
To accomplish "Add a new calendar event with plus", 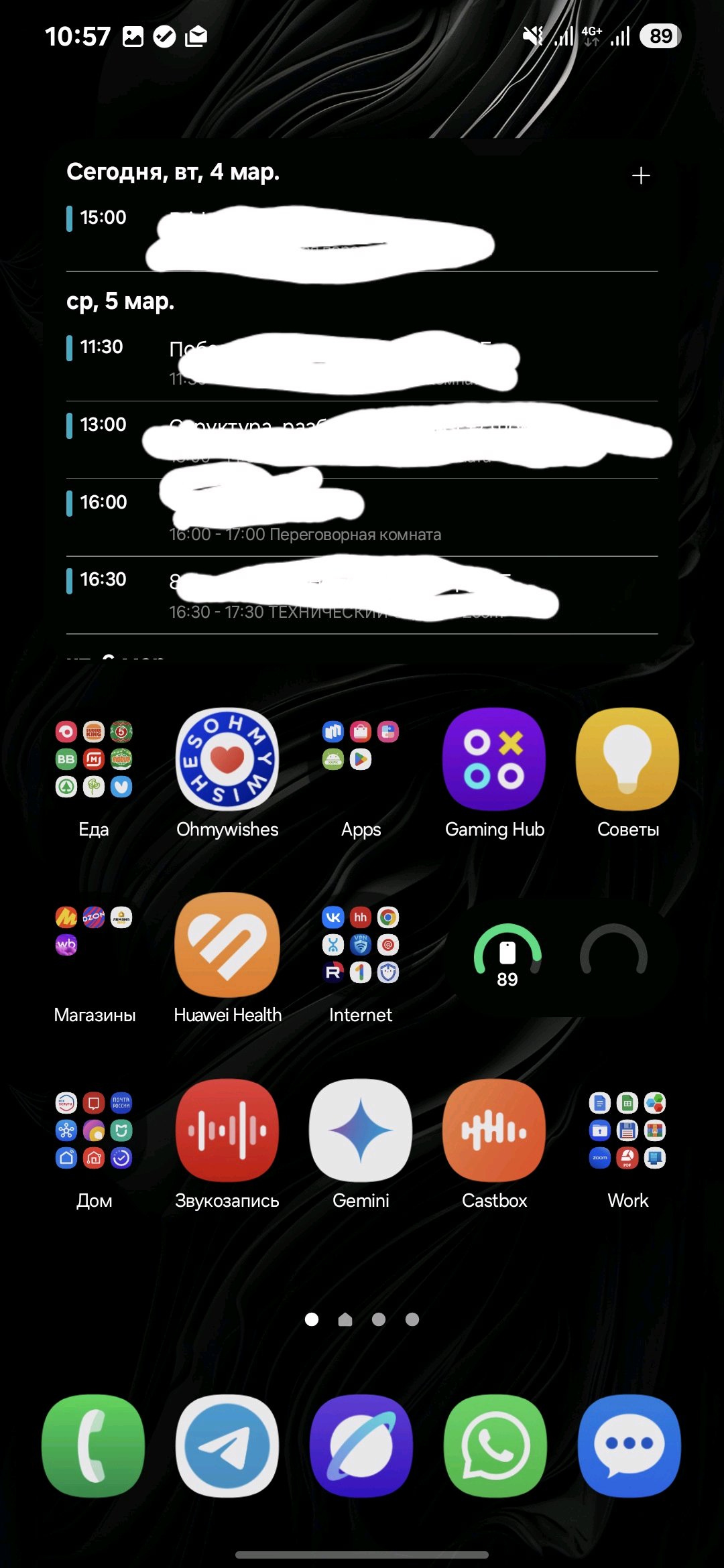I will pos(641,176).
